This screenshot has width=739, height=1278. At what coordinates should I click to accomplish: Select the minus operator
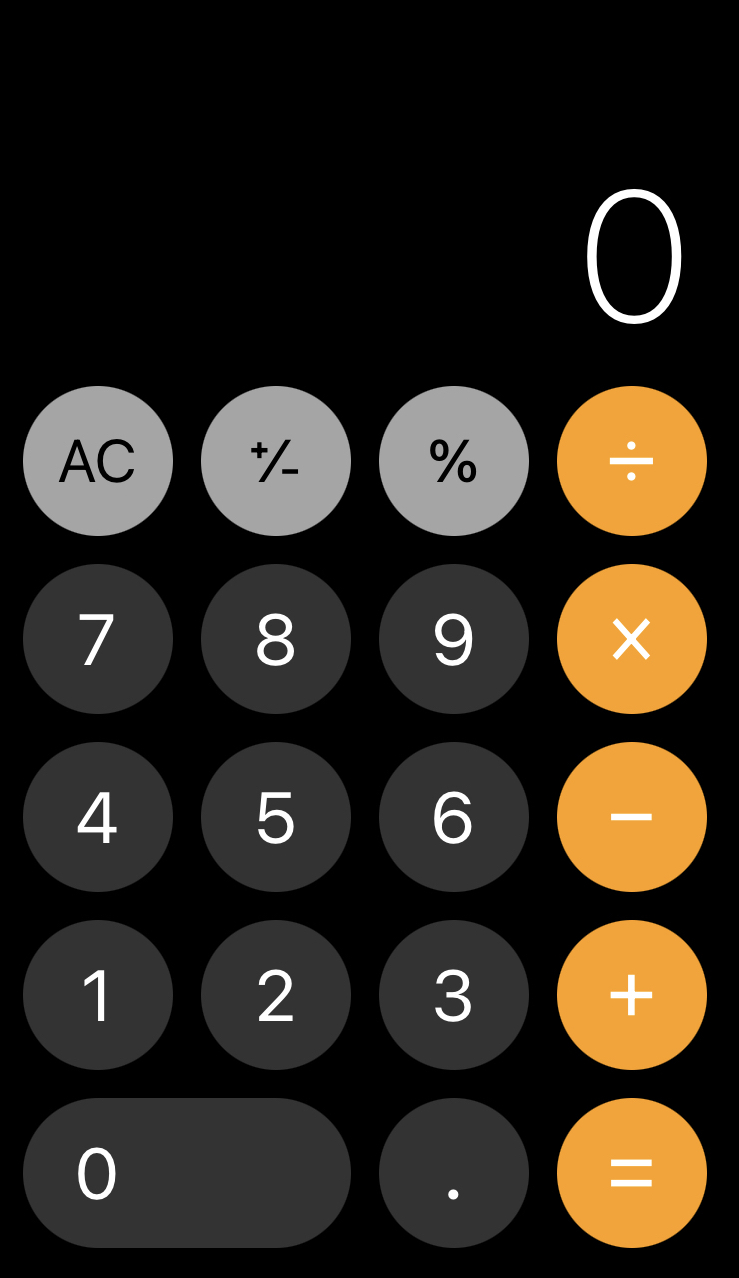pos(632,817)
